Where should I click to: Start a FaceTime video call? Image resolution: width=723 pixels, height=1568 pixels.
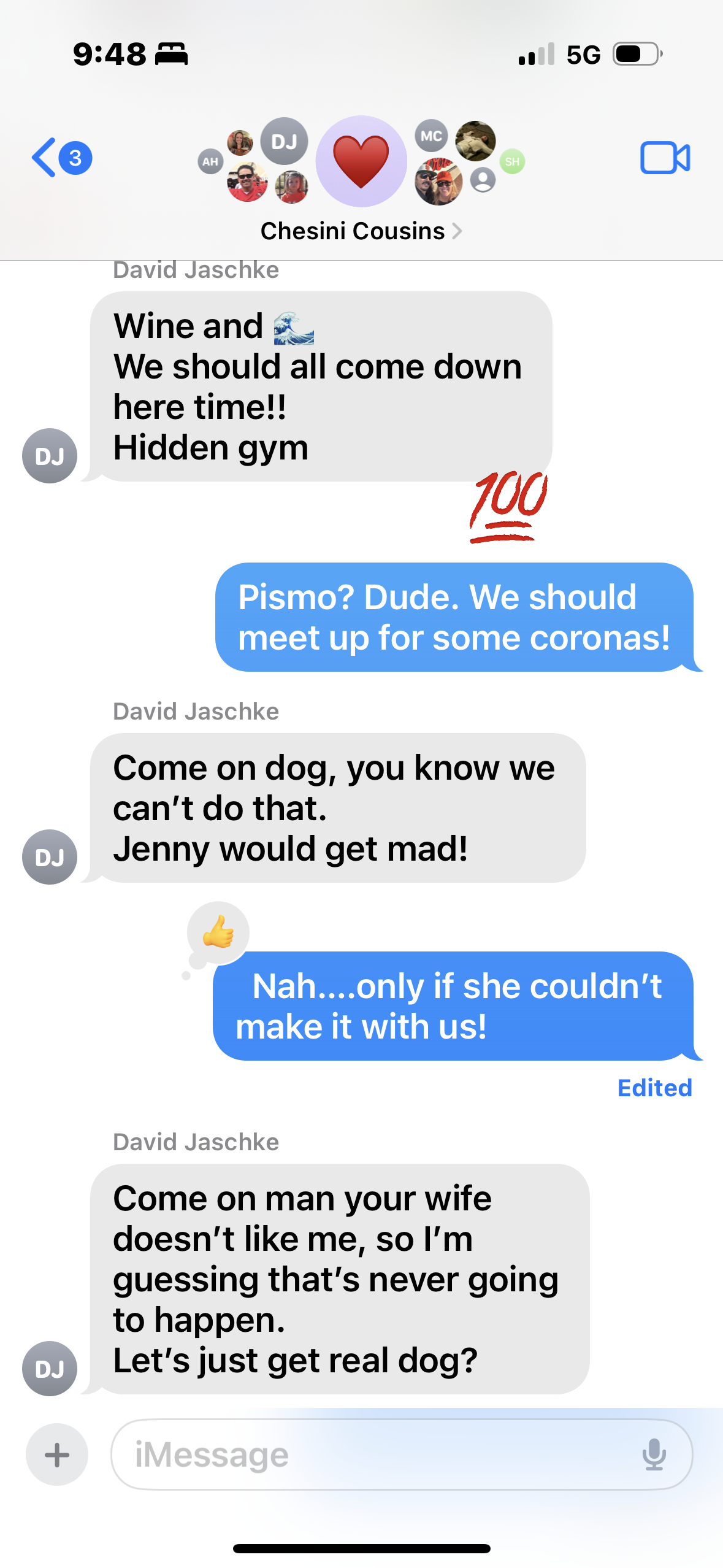click(665, 158)
